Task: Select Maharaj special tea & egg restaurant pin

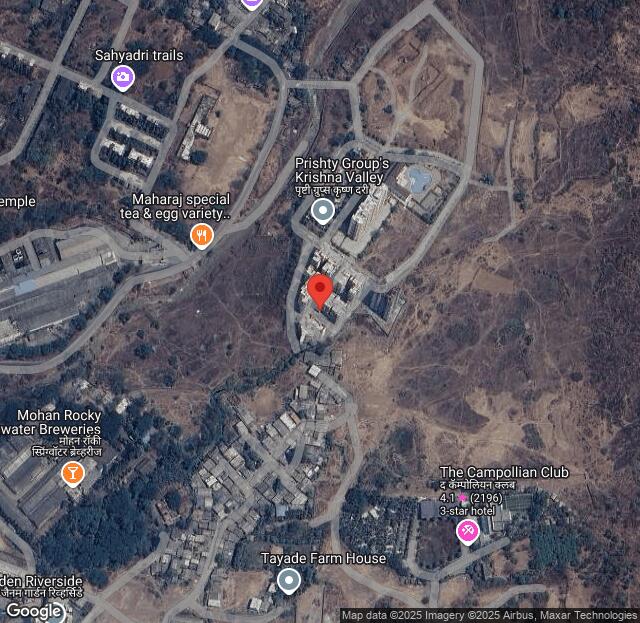Action: click(202, 236)
